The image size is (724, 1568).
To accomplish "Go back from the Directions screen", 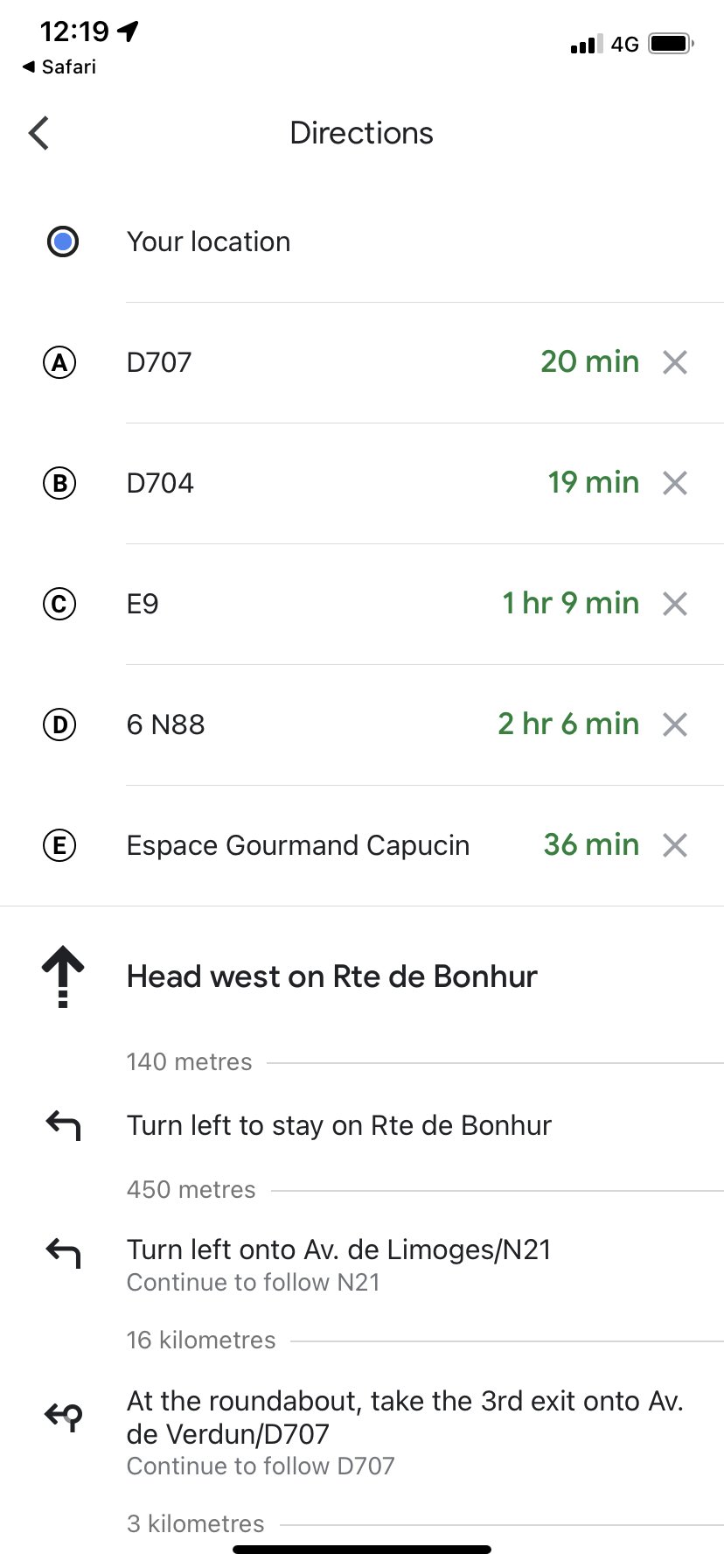I will coord(39,133).
